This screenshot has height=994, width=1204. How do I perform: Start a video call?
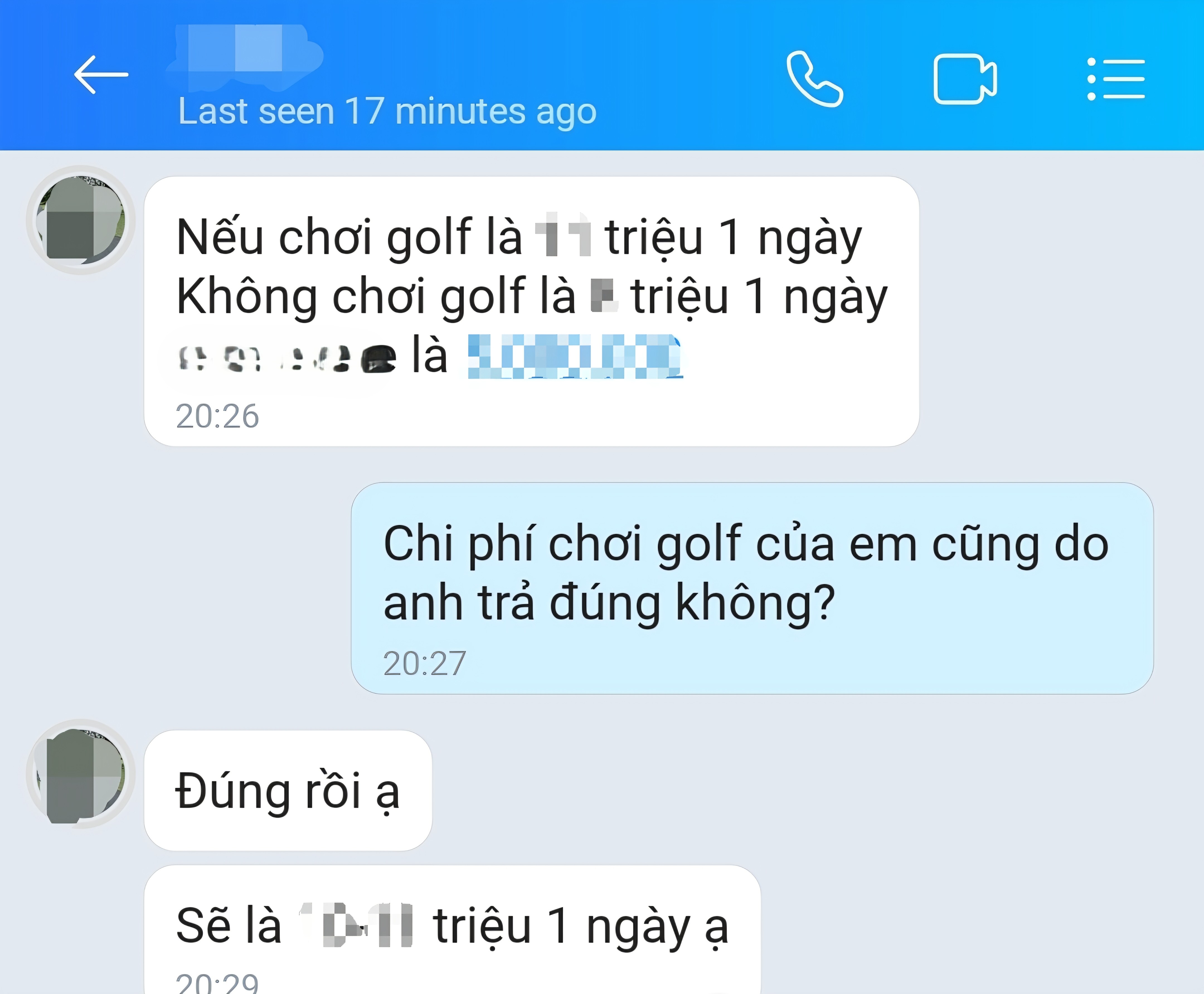pos(965,79)
